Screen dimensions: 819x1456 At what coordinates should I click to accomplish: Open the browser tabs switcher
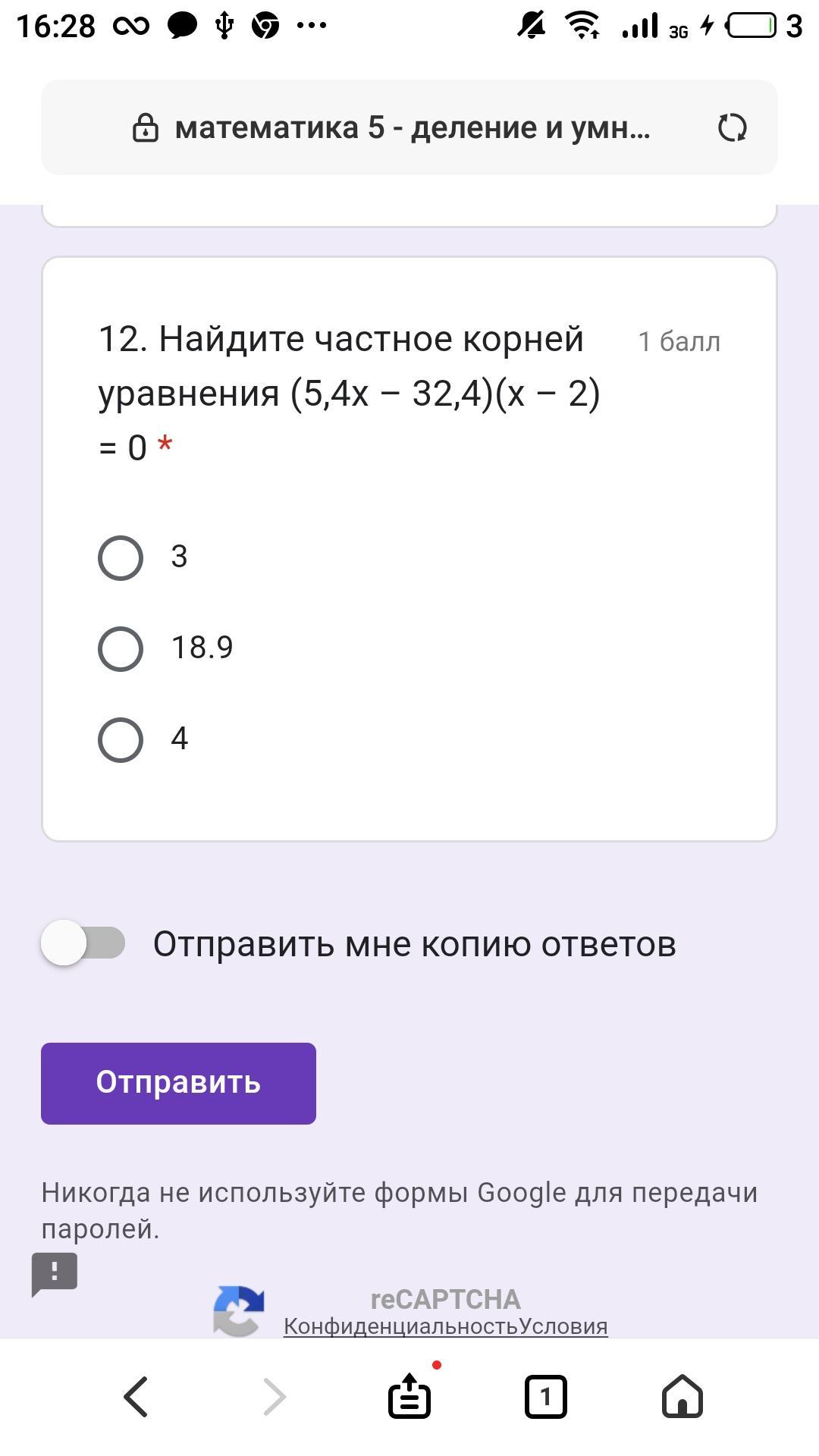(x=545, y=1396)
